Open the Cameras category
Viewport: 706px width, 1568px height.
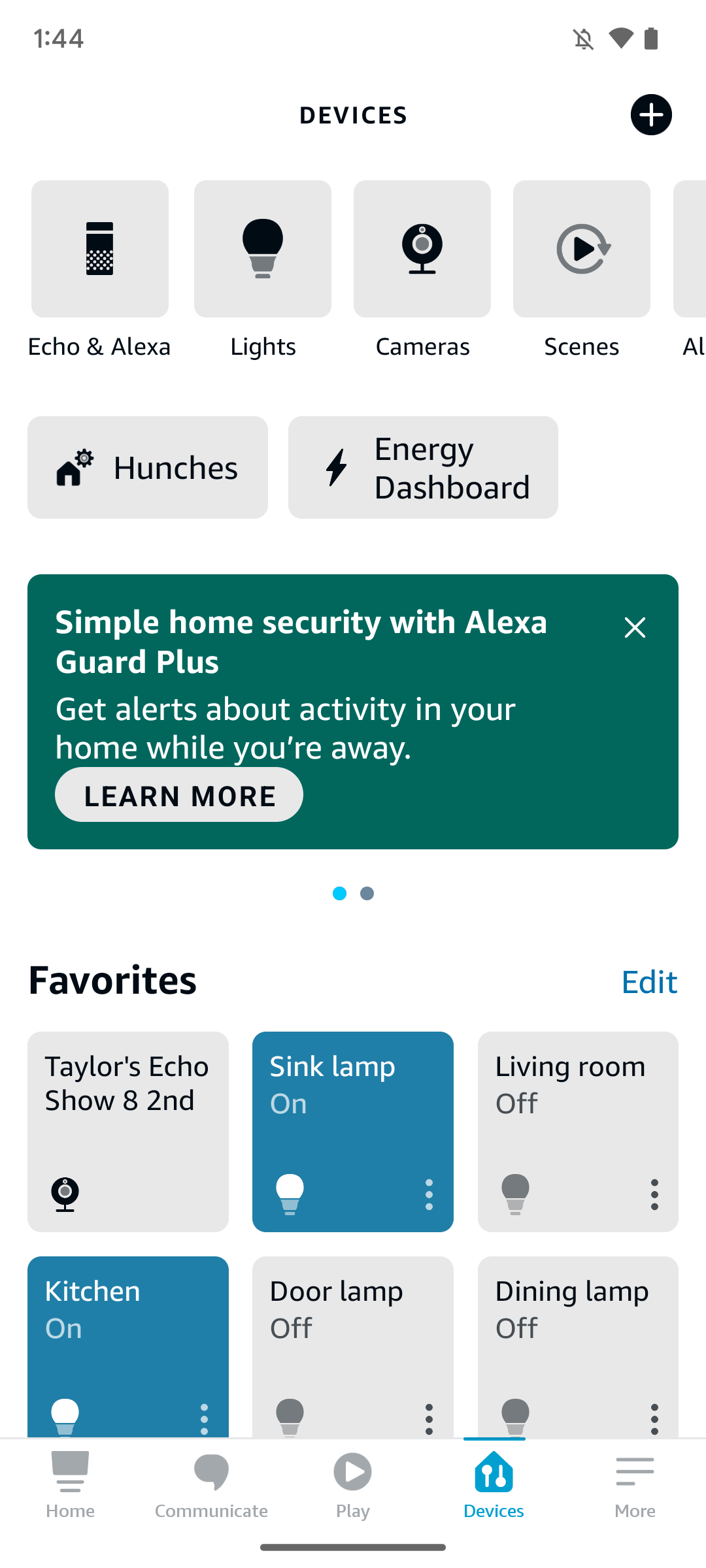422,249
